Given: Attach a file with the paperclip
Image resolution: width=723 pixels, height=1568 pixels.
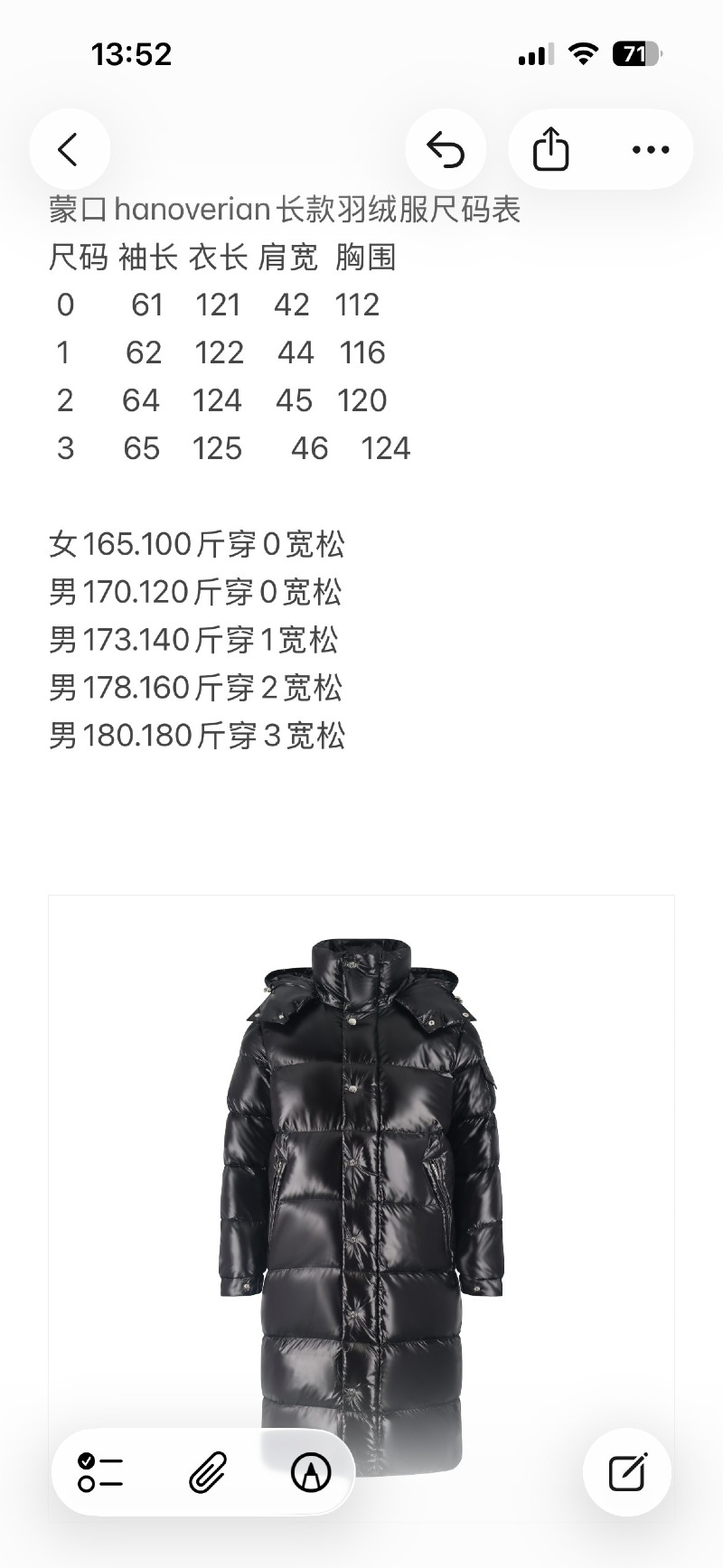Looking at the screenshot, I should coord(207,1472).
